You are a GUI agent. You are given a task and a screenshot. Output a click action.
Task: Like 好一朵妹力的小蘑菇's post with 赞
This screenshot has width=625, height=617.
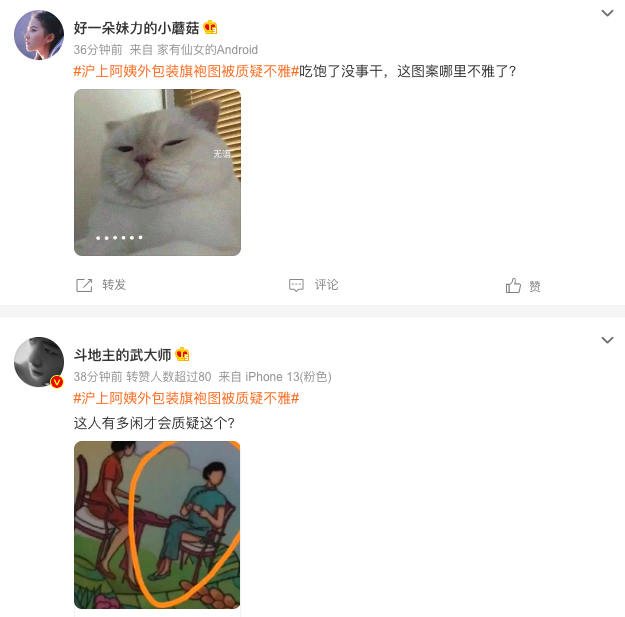(523, 286)
